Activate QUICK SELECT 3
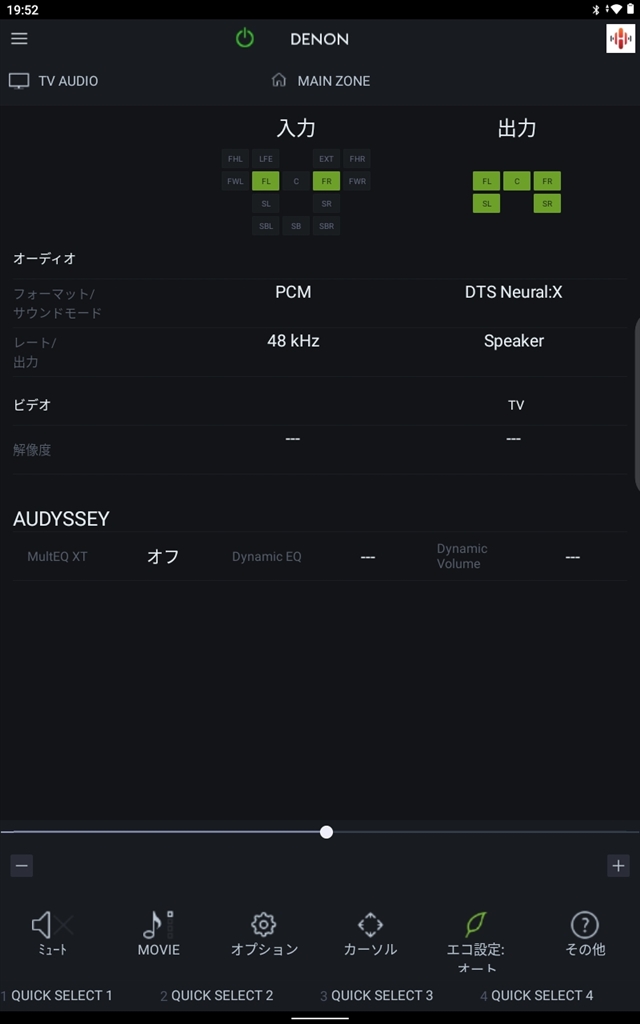The height and width of the screenshot is (1024, 640). (x=378, y=995)
